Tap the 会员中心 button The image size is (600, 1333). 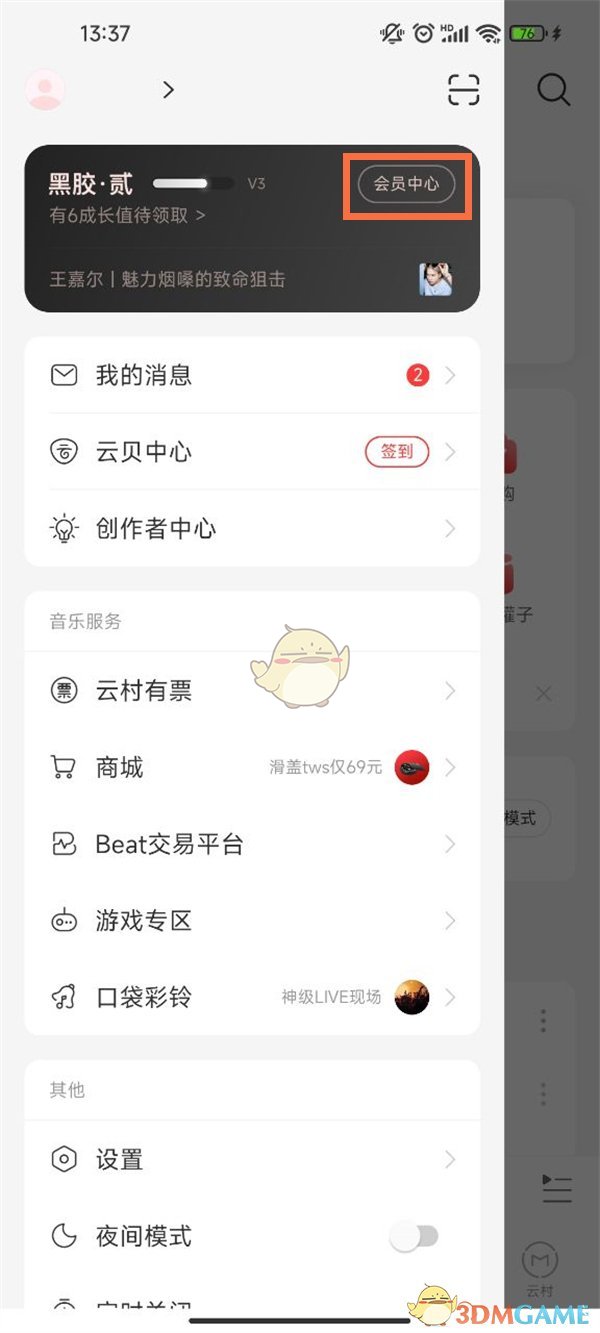pos(406,185)
